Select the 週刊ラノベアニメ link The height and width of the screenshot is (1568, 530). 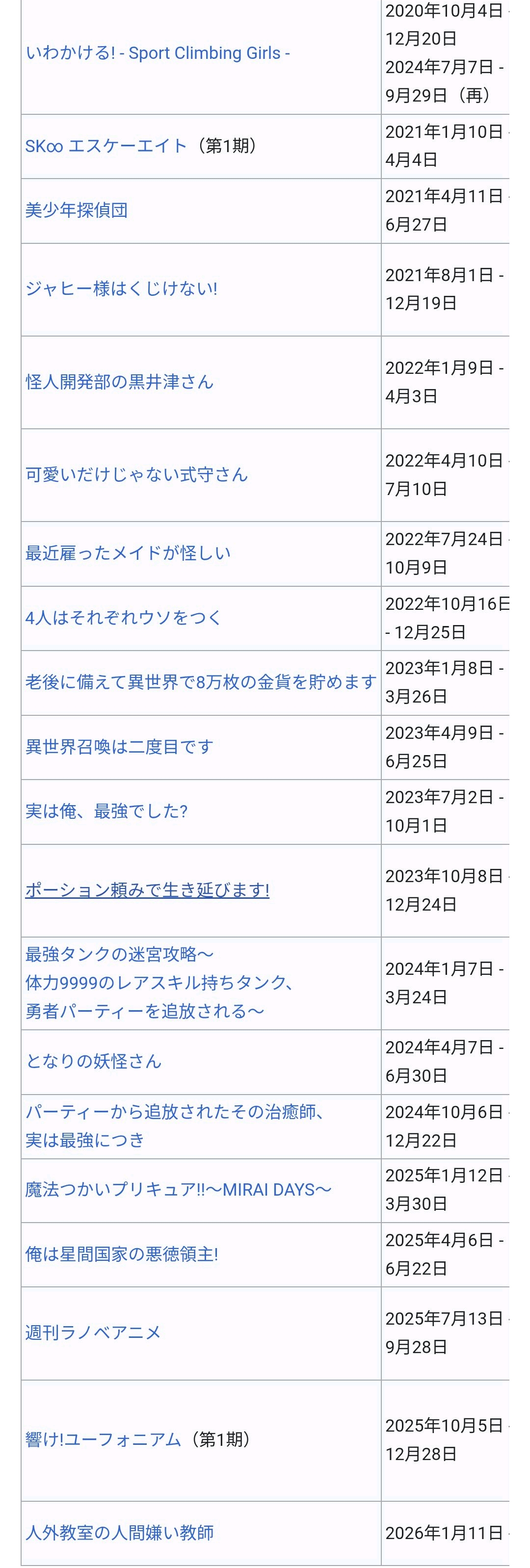(x=93, y=1333)
